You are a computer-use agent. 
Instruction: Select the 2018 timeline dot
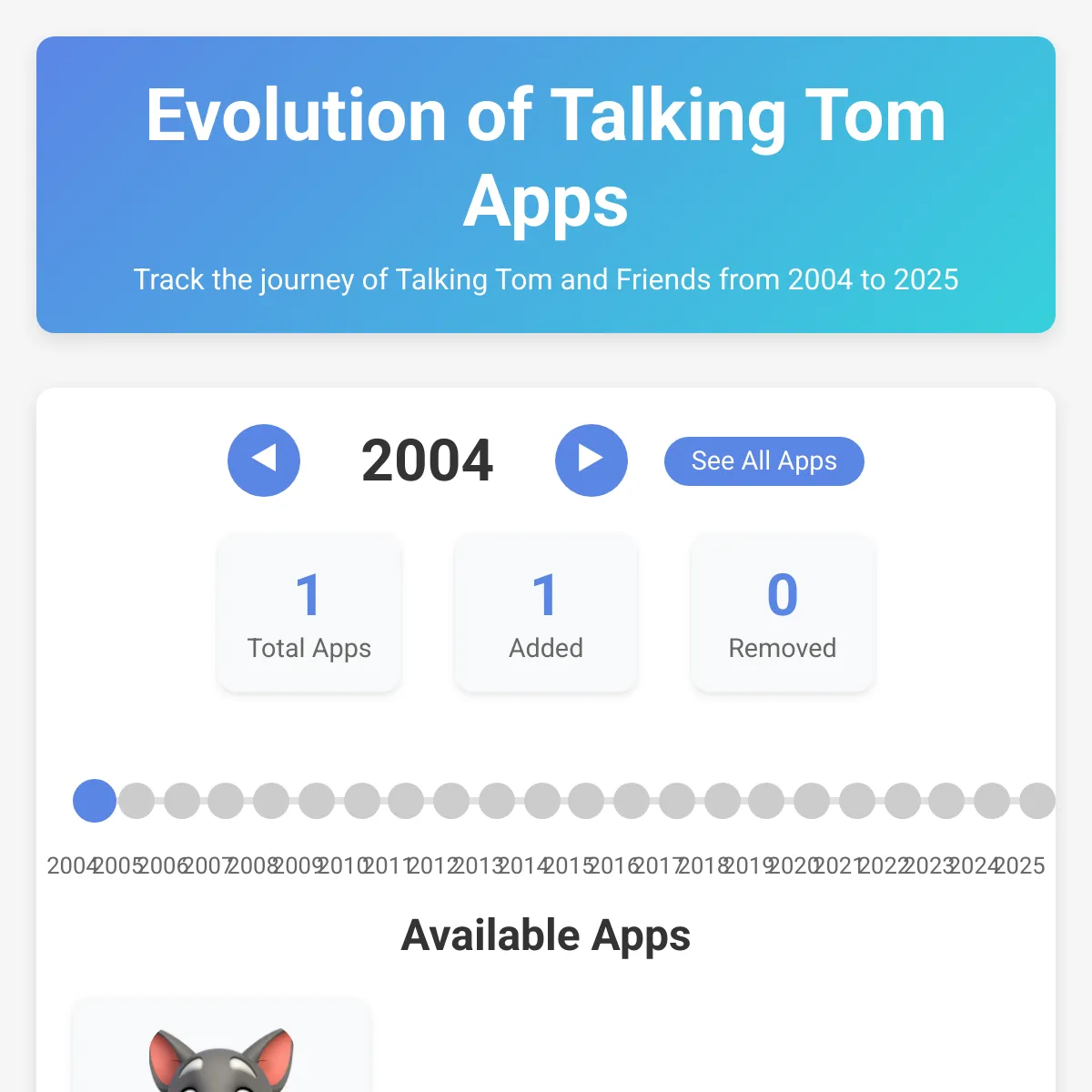pos(722,801)
